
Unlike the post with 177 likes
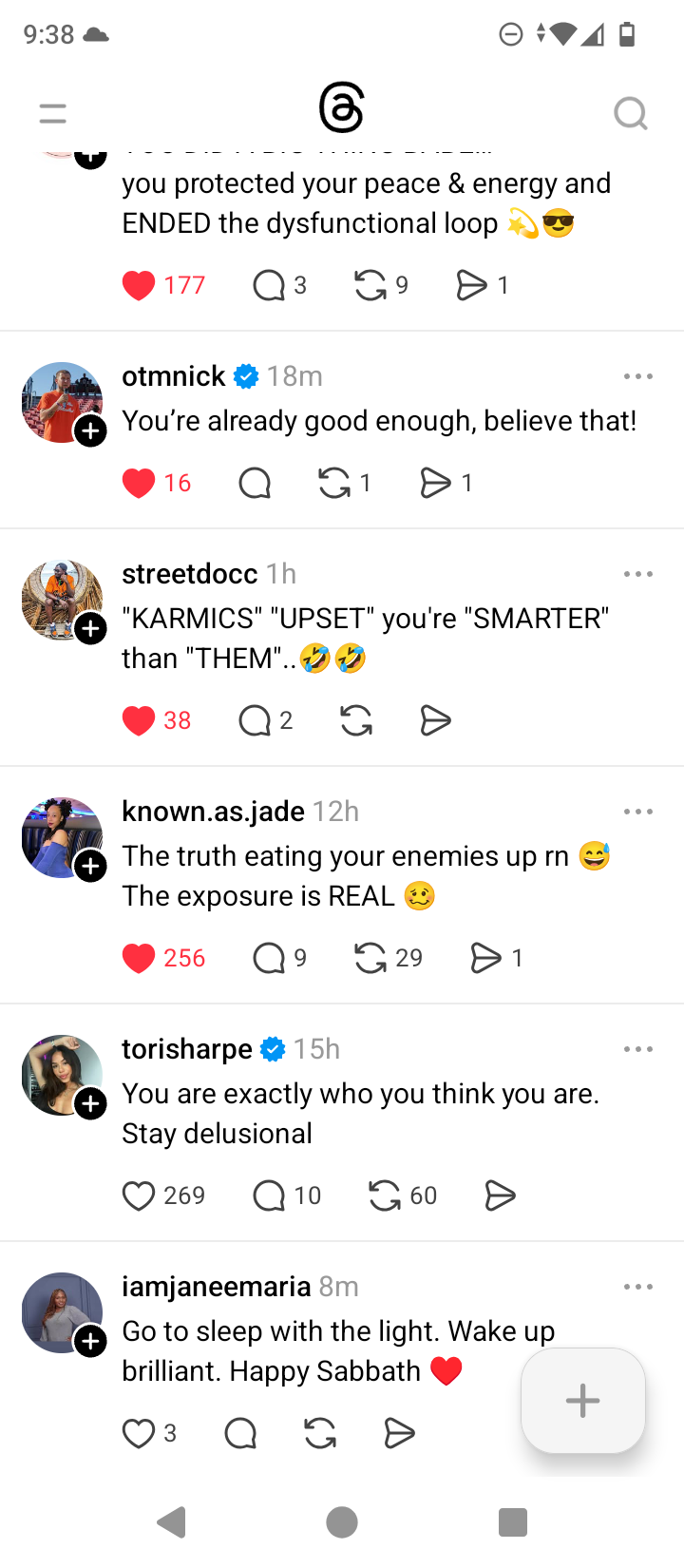(139, 285)
